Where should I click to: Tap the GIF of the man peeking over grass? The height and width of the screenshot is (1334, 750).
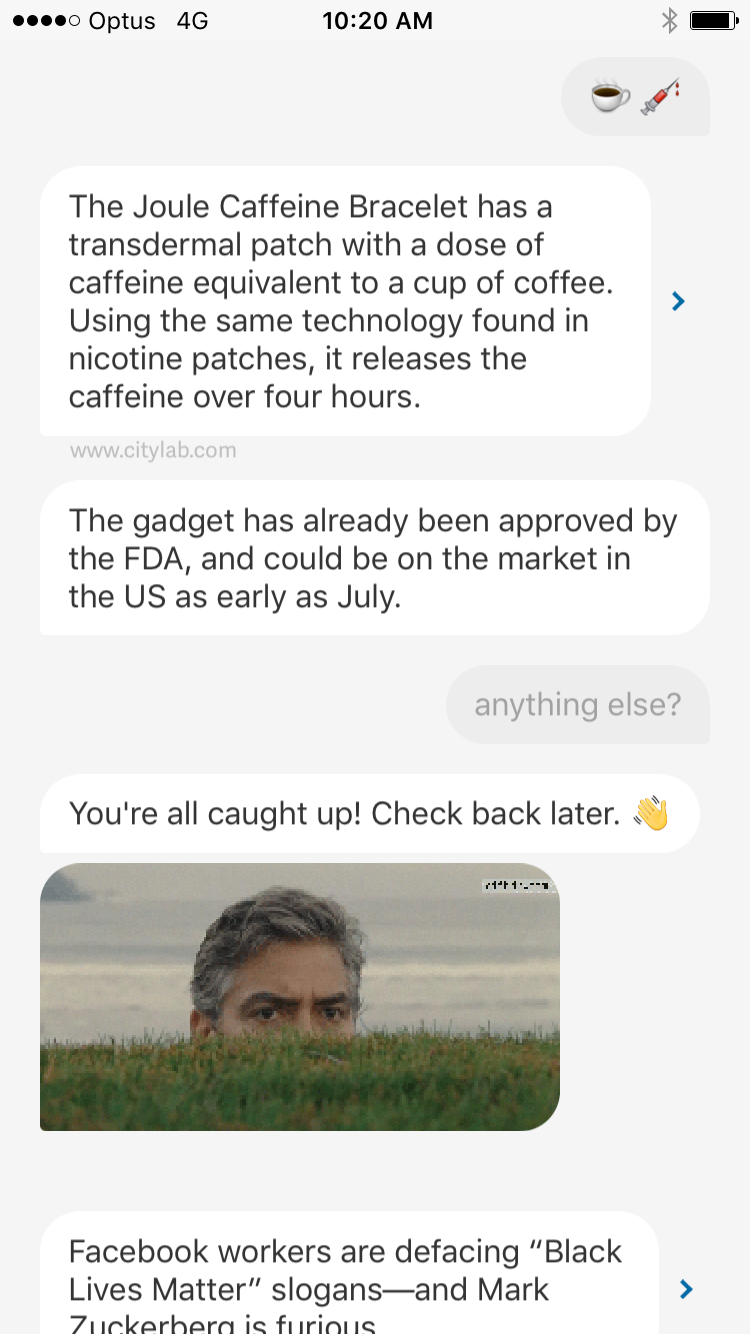point(299,996)
